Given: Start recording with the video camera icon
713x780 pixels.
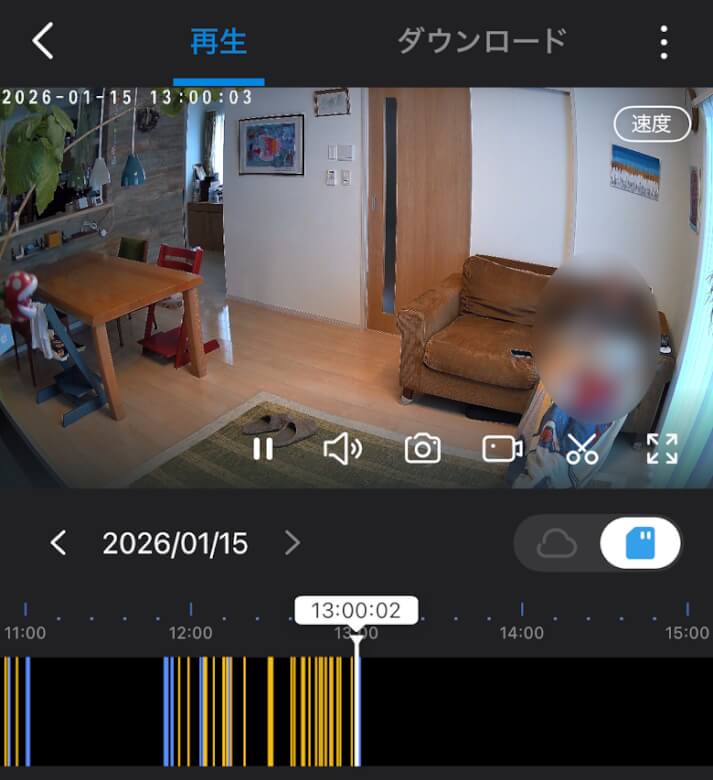Looking at the screenshot, I should (x=502, y=449).
